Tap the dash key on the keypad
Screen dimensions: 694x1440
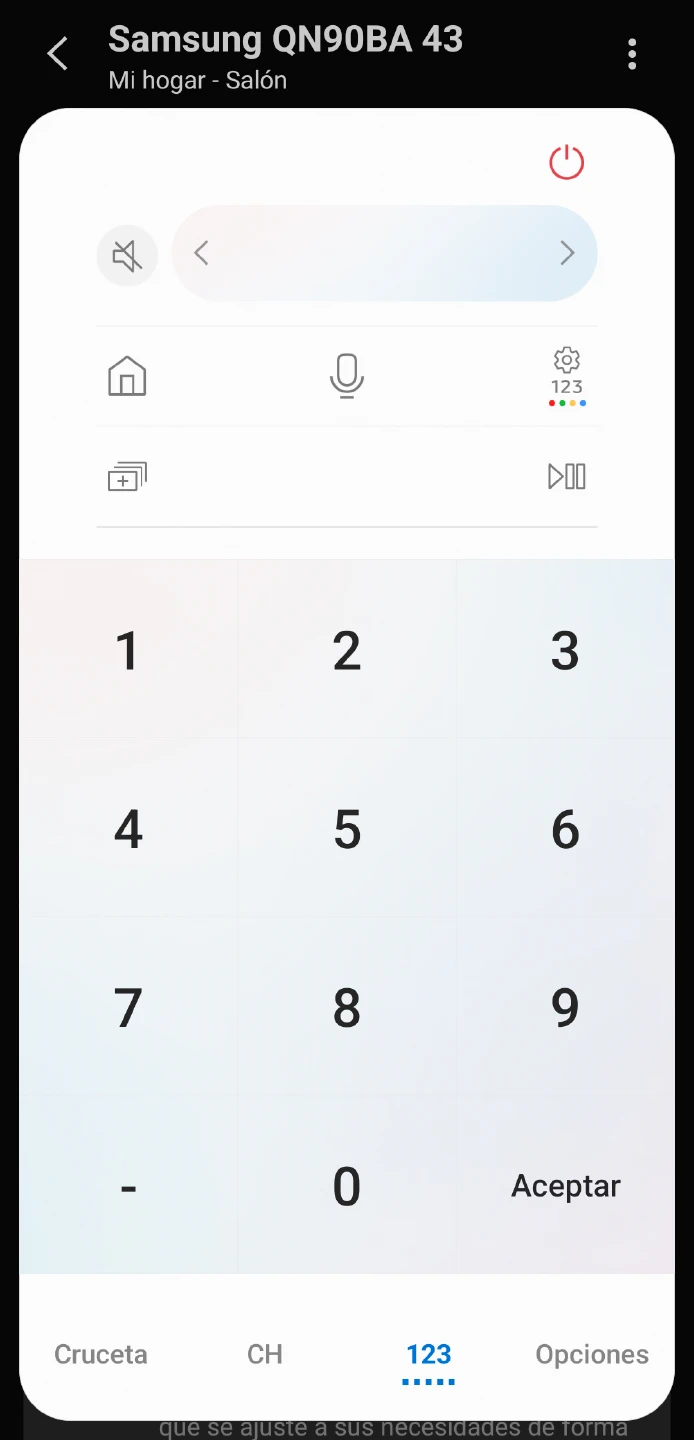click(x=128, y=1187)
